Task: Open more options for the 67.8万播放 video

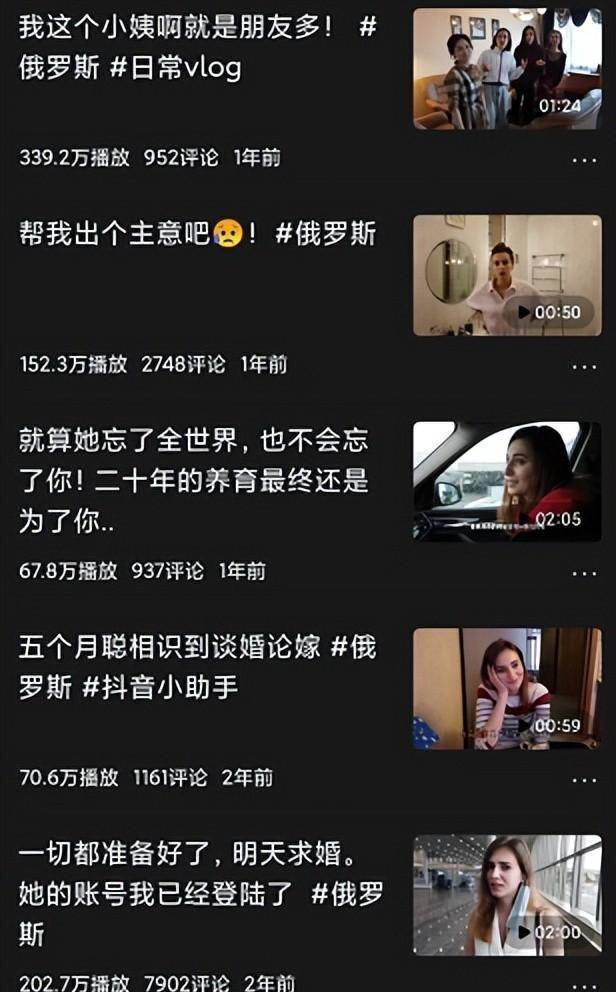Action: coord(584,573)
